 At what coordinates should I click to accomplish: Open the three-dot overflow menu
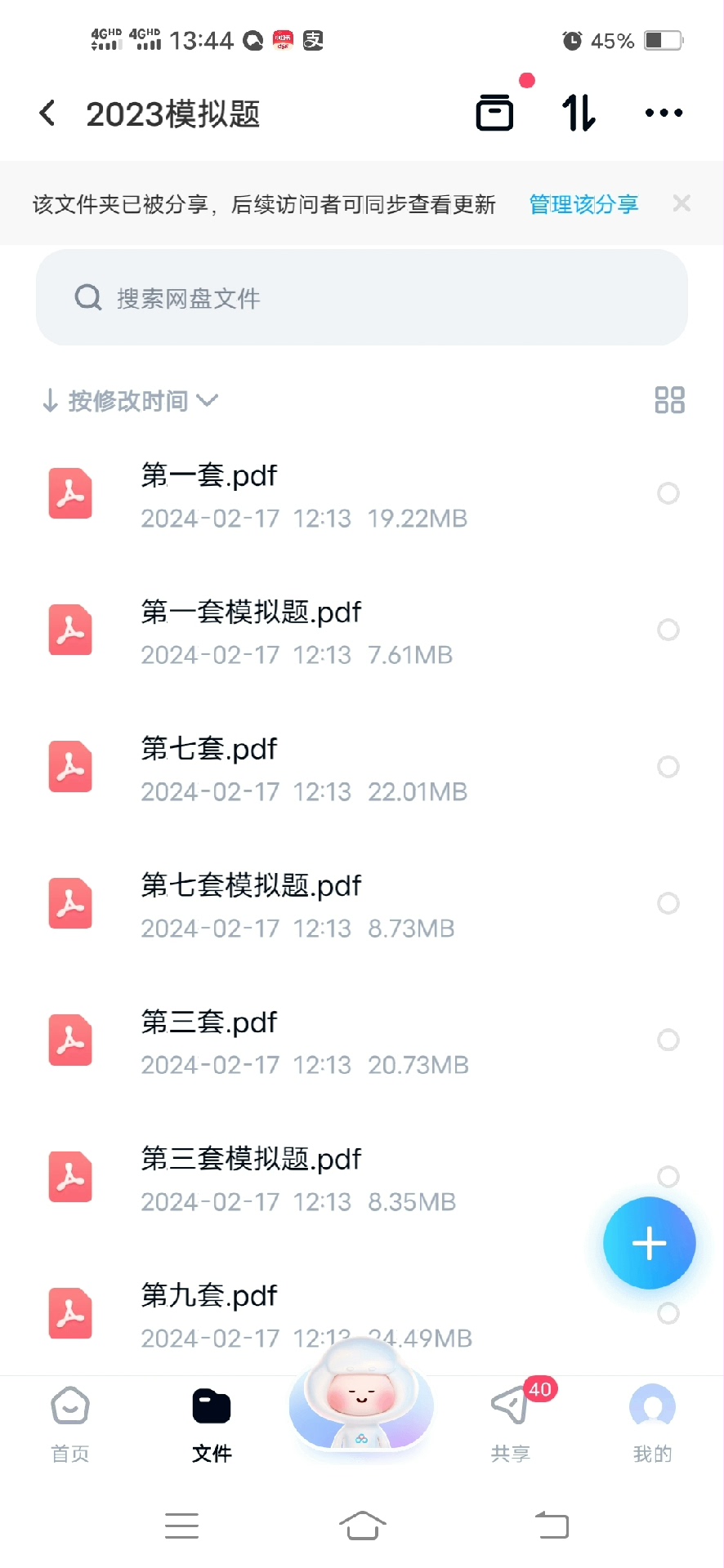coord(664,113)
